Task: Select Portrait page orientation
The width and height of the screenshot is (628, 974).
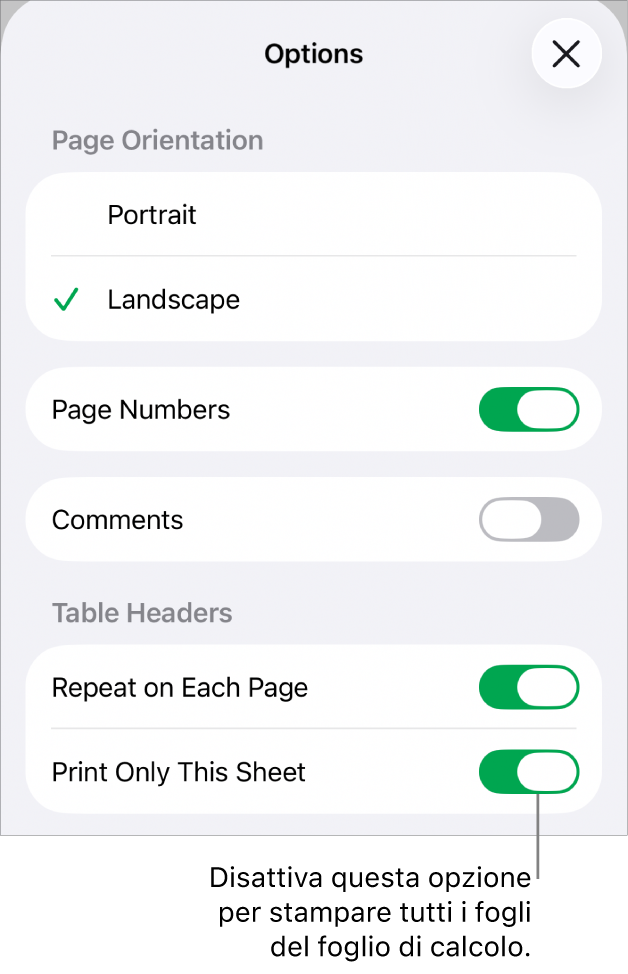Action: click(152, 215)
